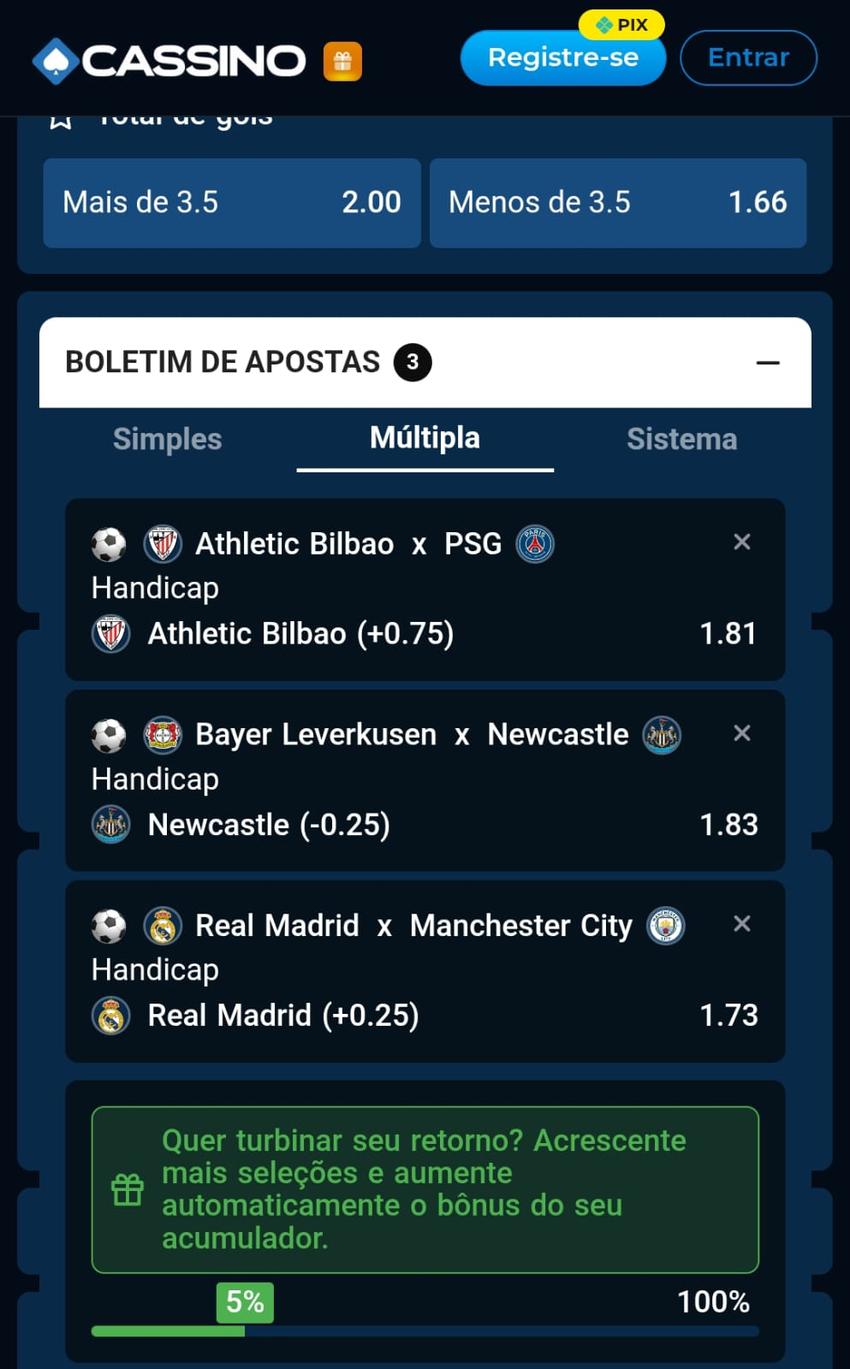Go to the Cassino home logo

(x=168, y=61)
